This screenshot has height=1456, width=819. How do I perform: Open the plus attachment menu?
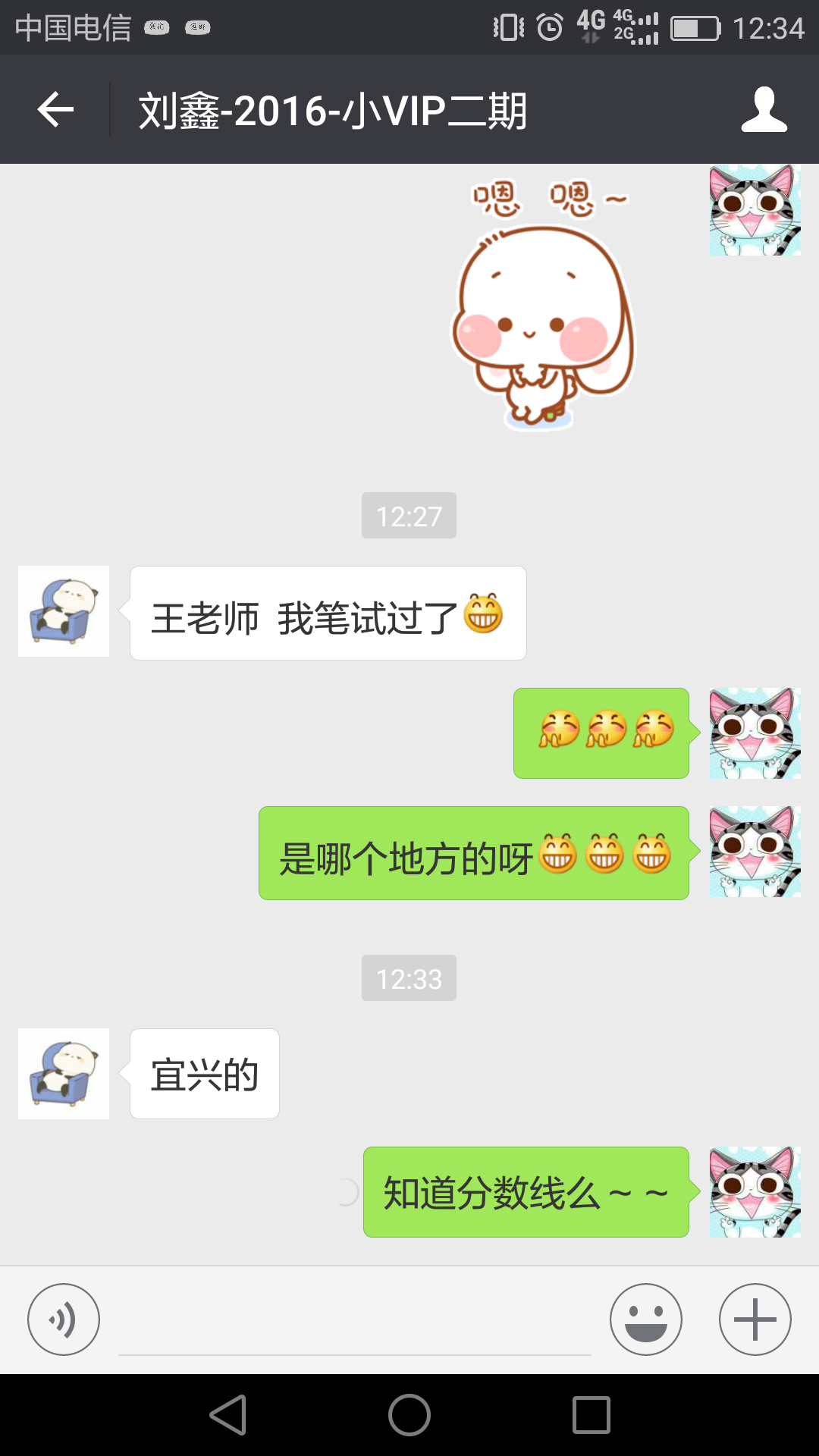(755, 1319)
